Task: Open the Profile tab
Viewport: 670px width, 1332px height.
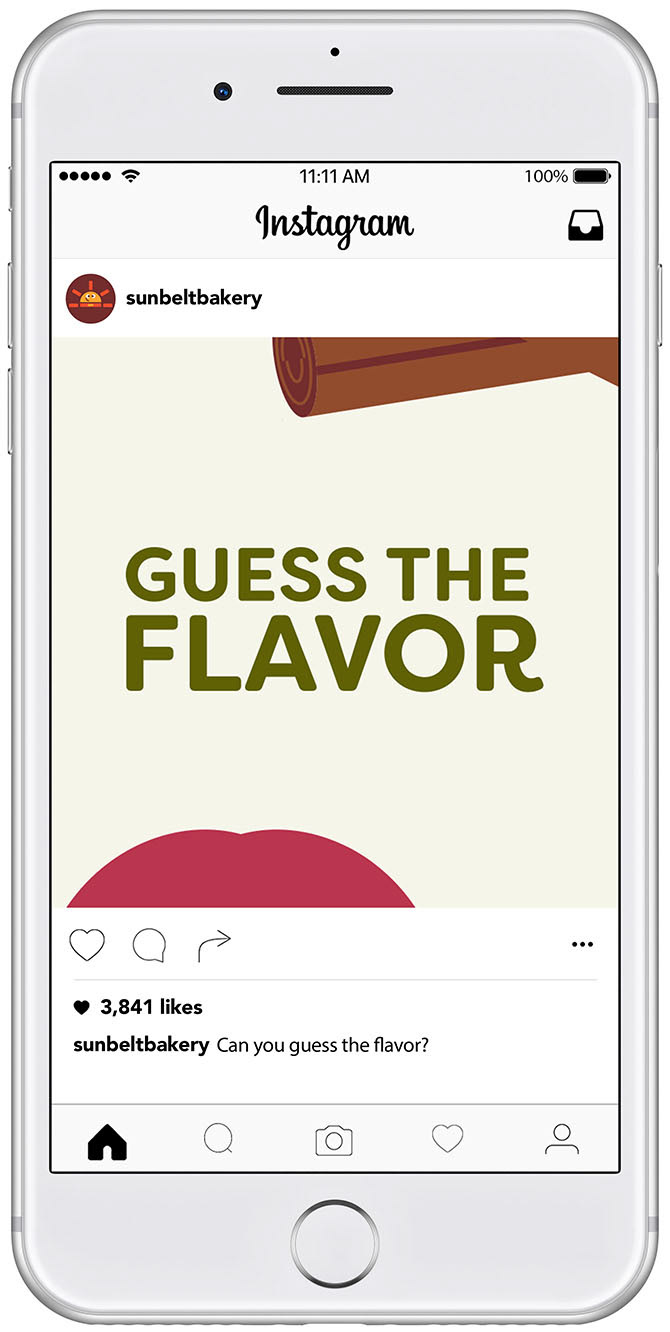Action: (x=562, y=1139)
